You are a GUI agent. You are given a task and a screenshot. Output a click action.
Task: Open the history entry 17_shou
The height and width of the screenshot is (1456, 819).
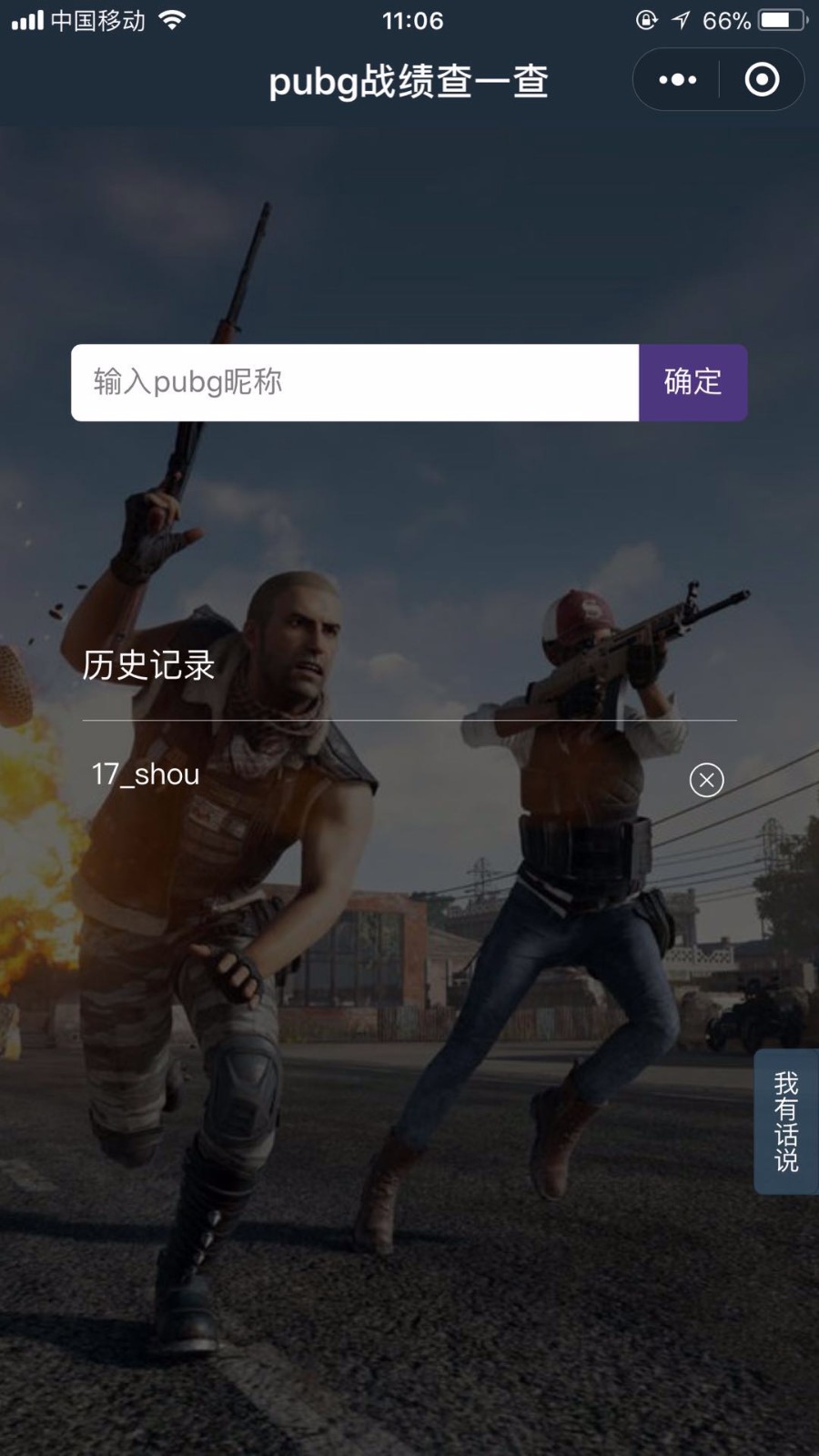(146, 774)
